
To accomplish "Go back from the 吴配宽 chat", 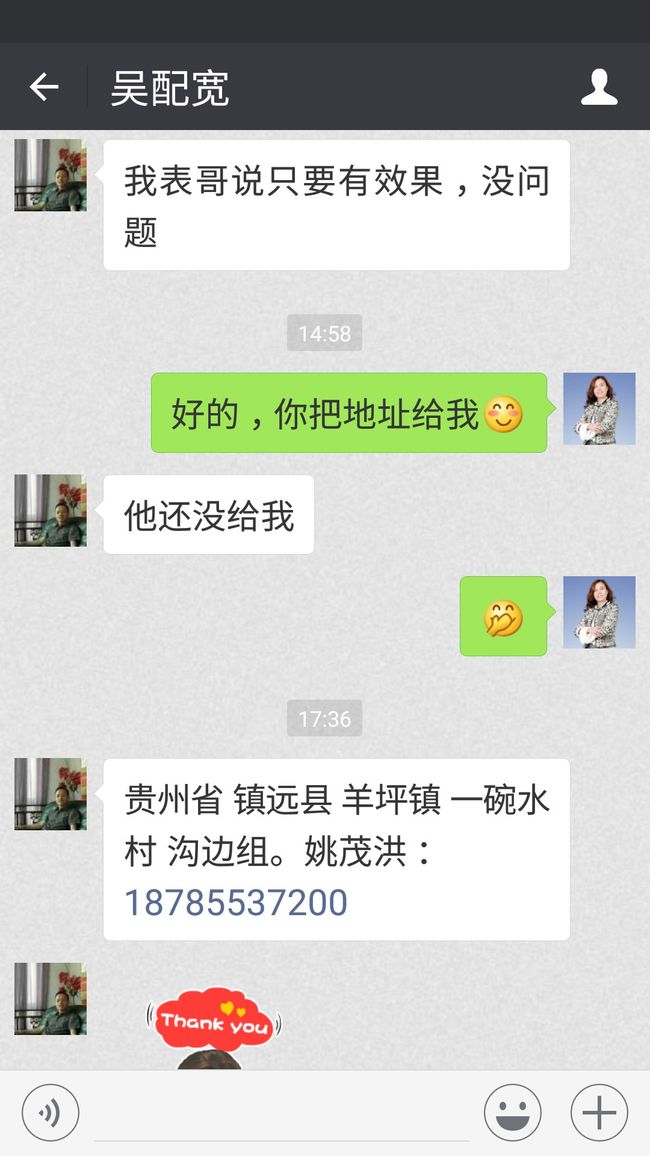I will (43, 87).
